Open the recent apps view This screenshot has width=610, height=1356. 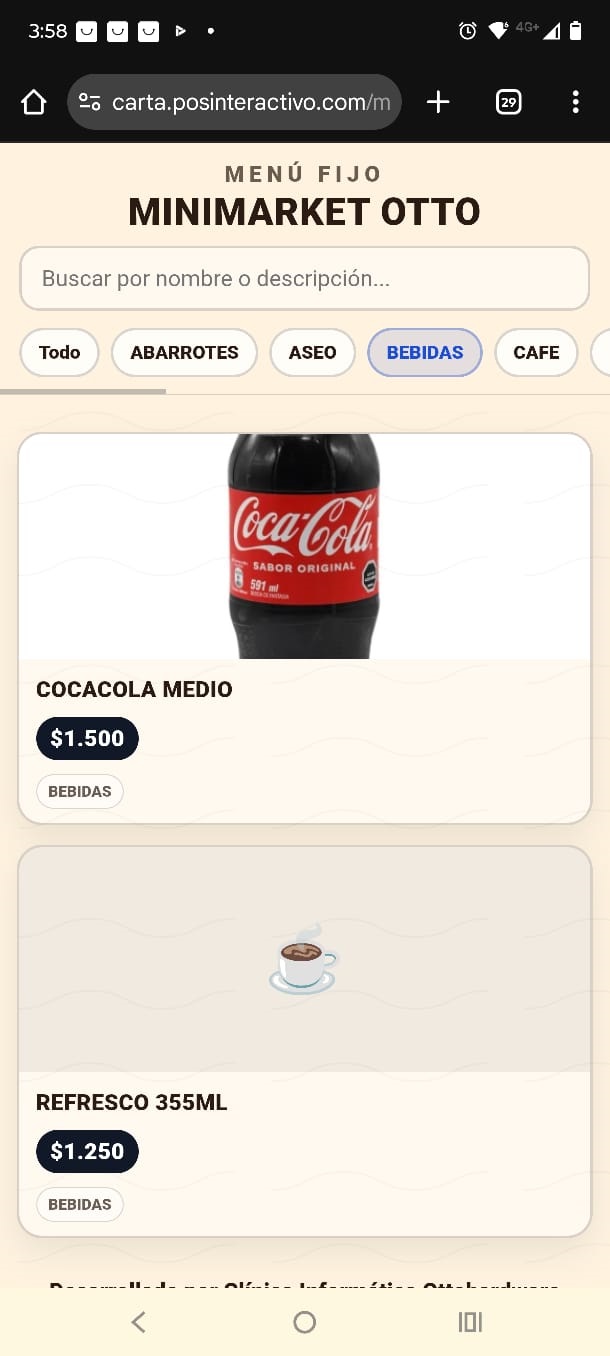coord(470,1322)
